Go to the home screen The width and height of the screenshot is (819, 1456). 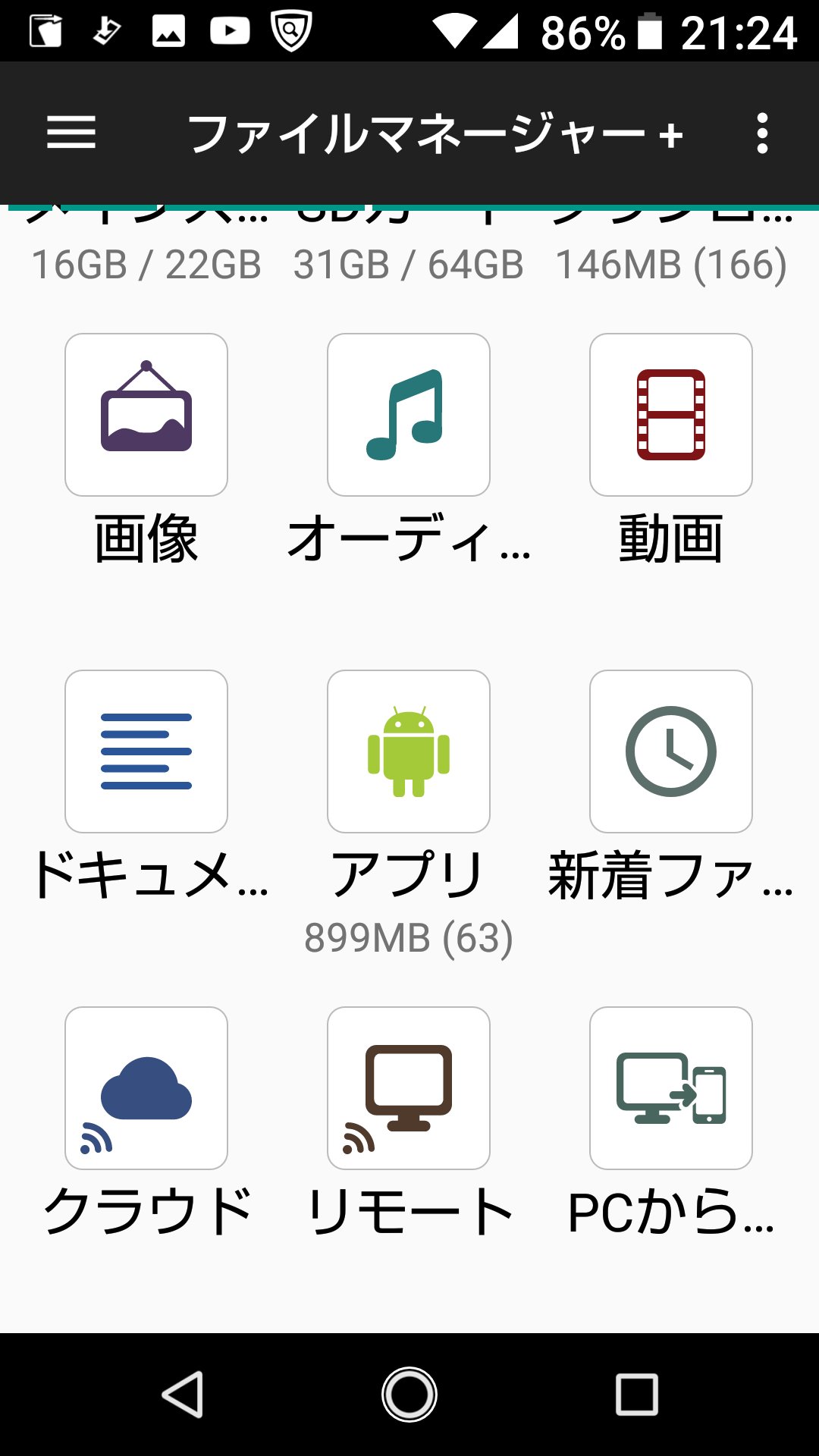coord(409,1394)
